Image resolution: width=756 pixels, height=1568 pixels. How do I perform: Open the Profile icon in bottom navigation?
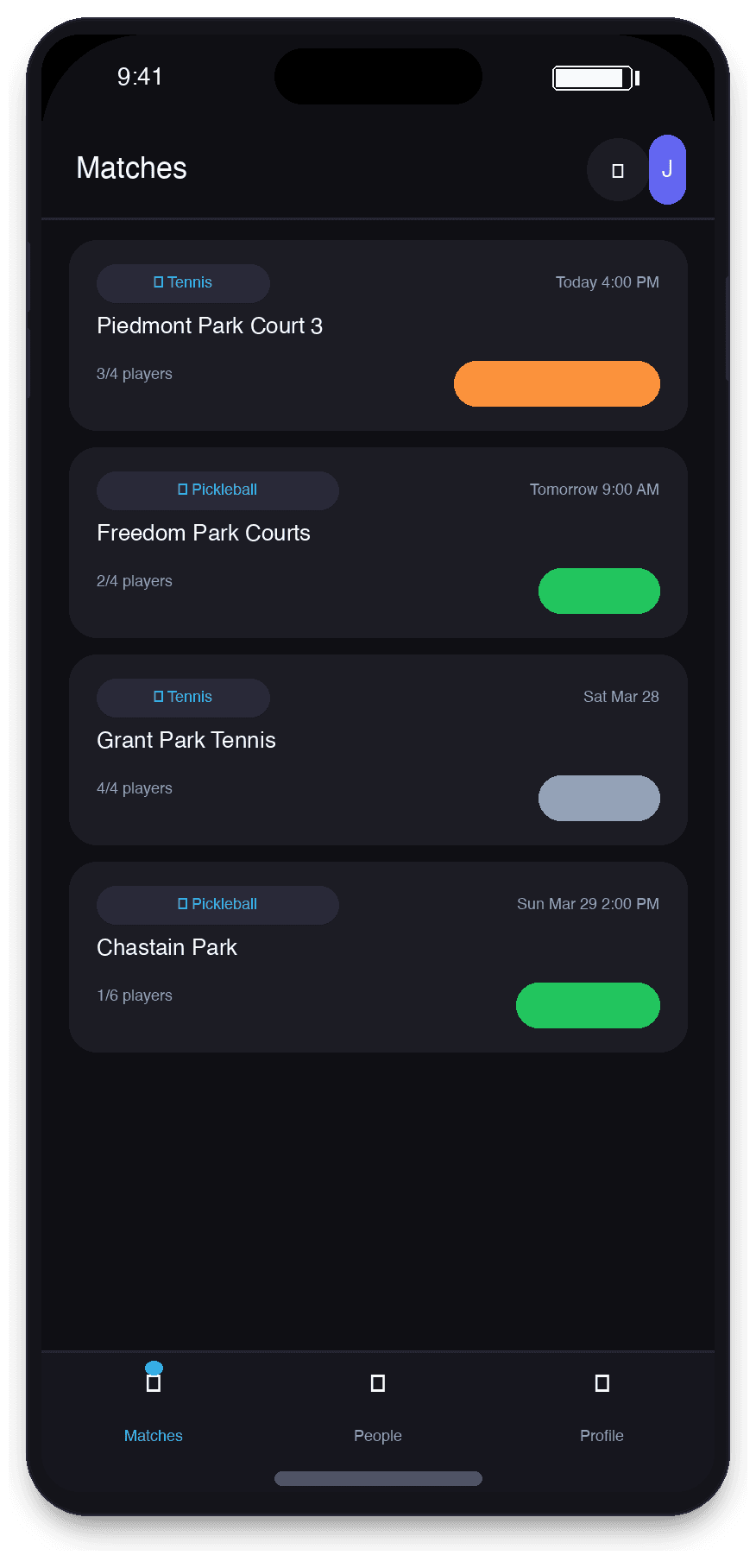[602, 1382]
